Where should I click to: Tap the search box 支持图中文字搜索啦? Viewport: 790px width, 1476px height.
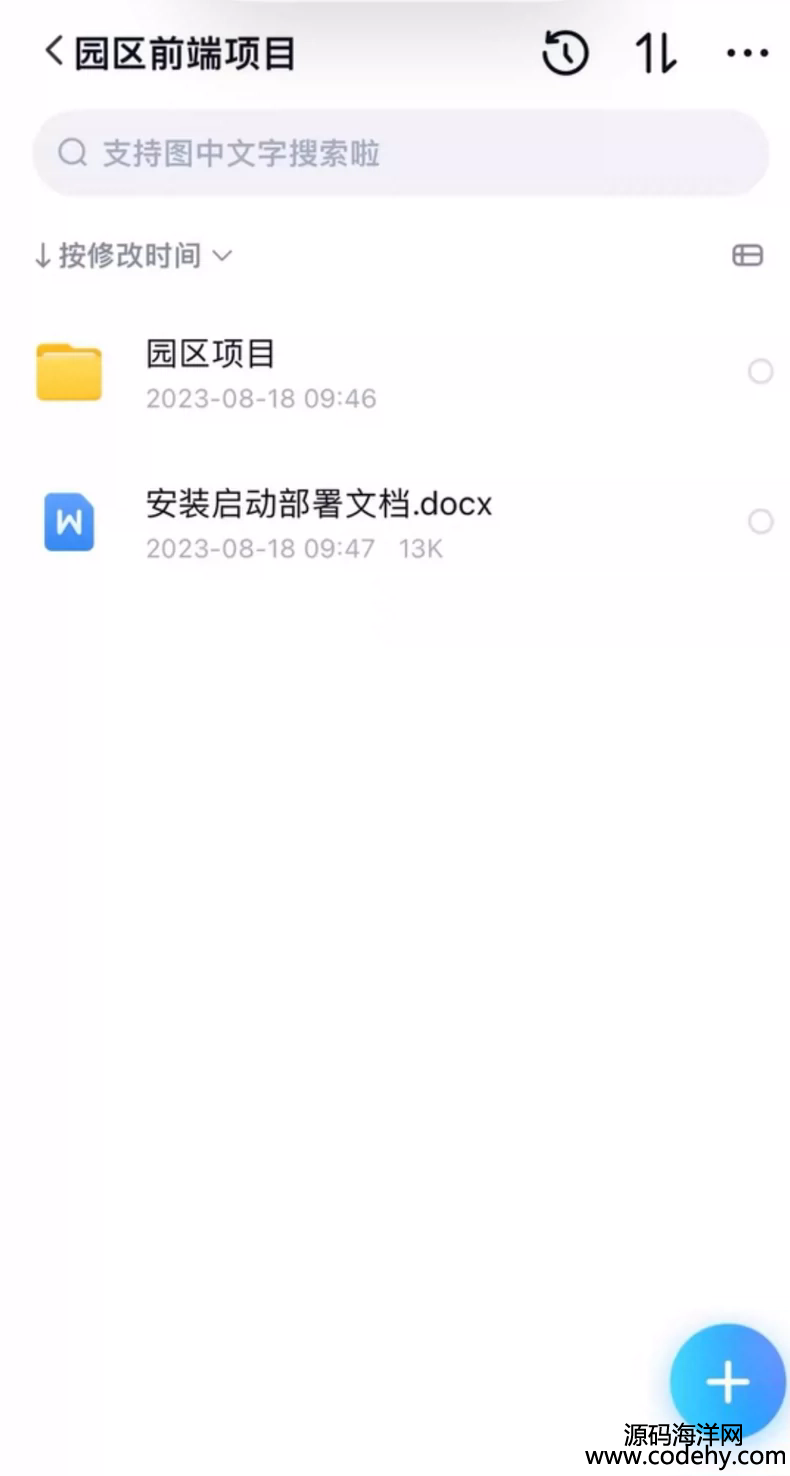pos(400,153)
